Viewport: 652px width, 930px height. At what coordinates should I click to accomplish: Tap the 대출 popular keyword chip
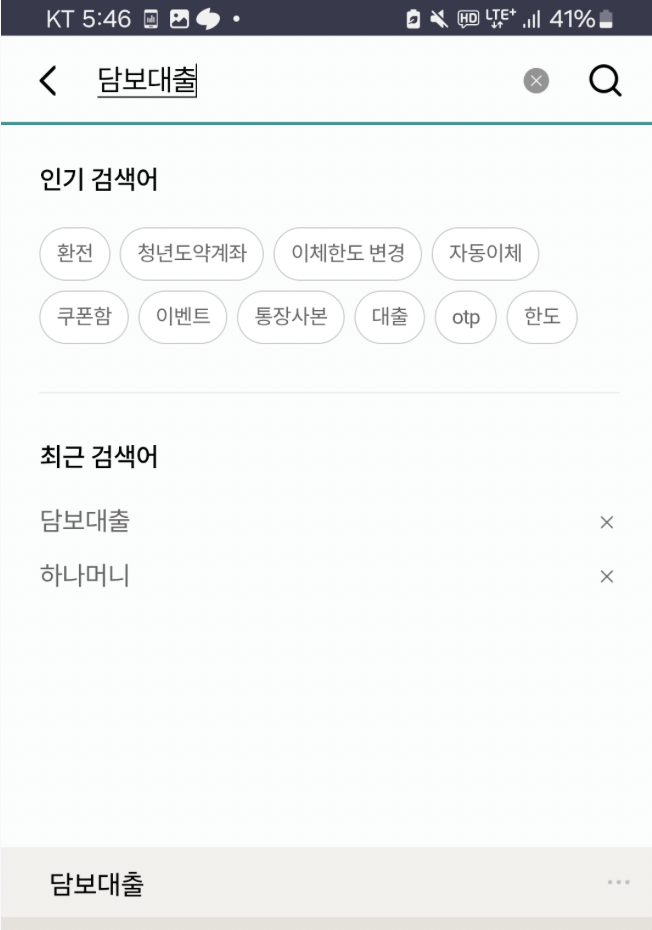390,317
